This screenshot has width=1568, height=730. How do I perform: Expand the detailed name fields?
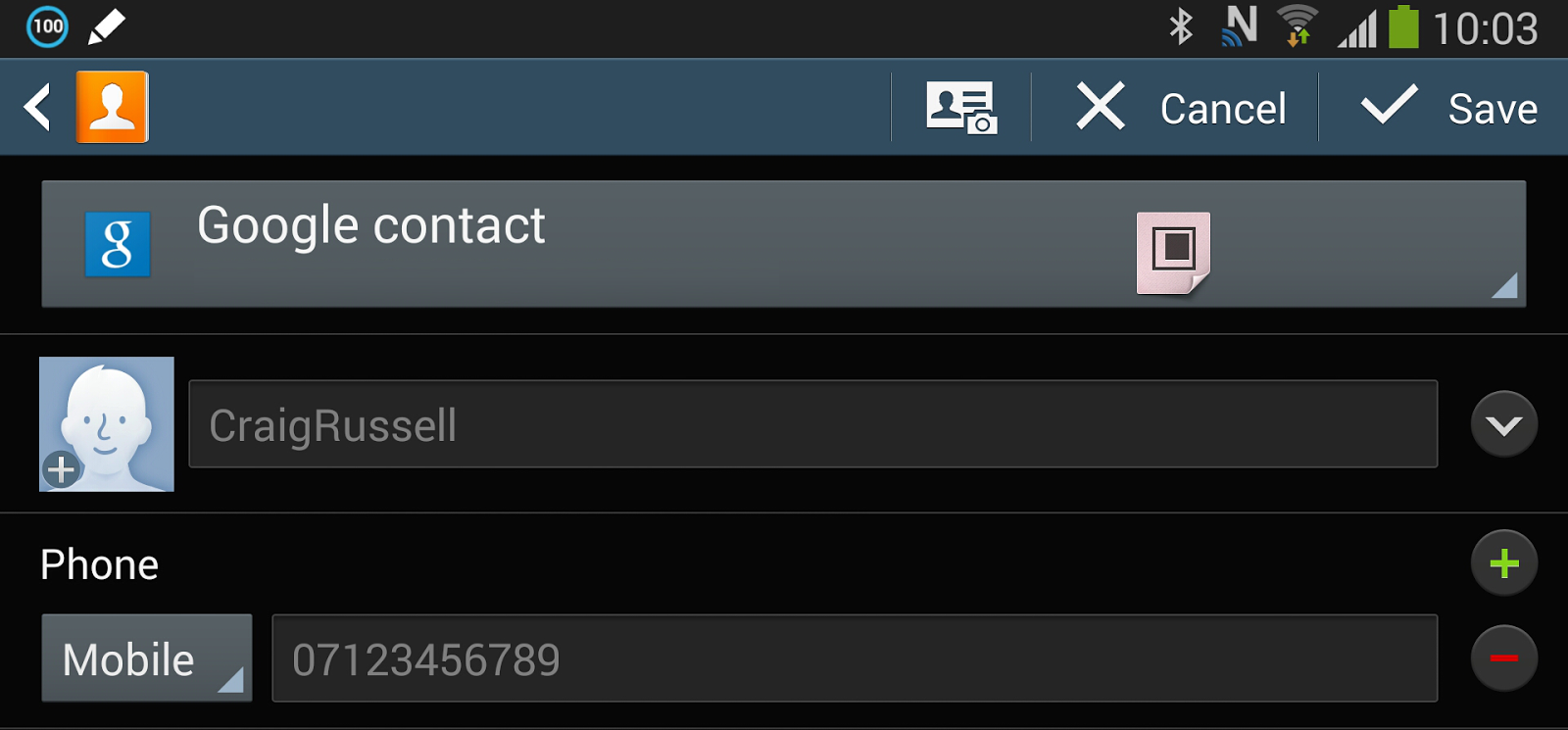1503,424
